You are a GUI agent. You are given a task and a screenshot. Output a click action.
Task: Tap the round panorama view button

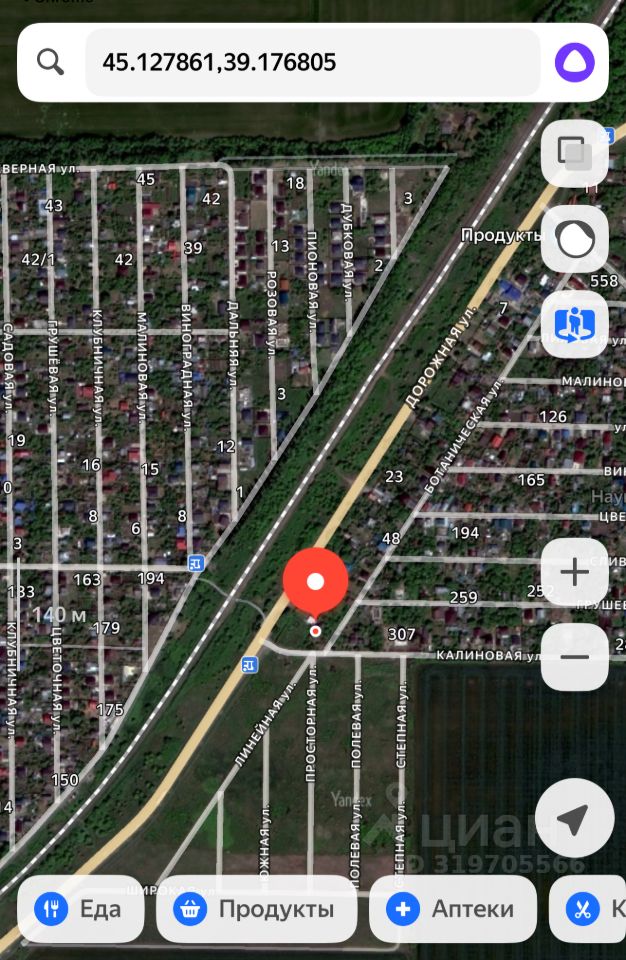pyautogui.click(x=574, y=239)
